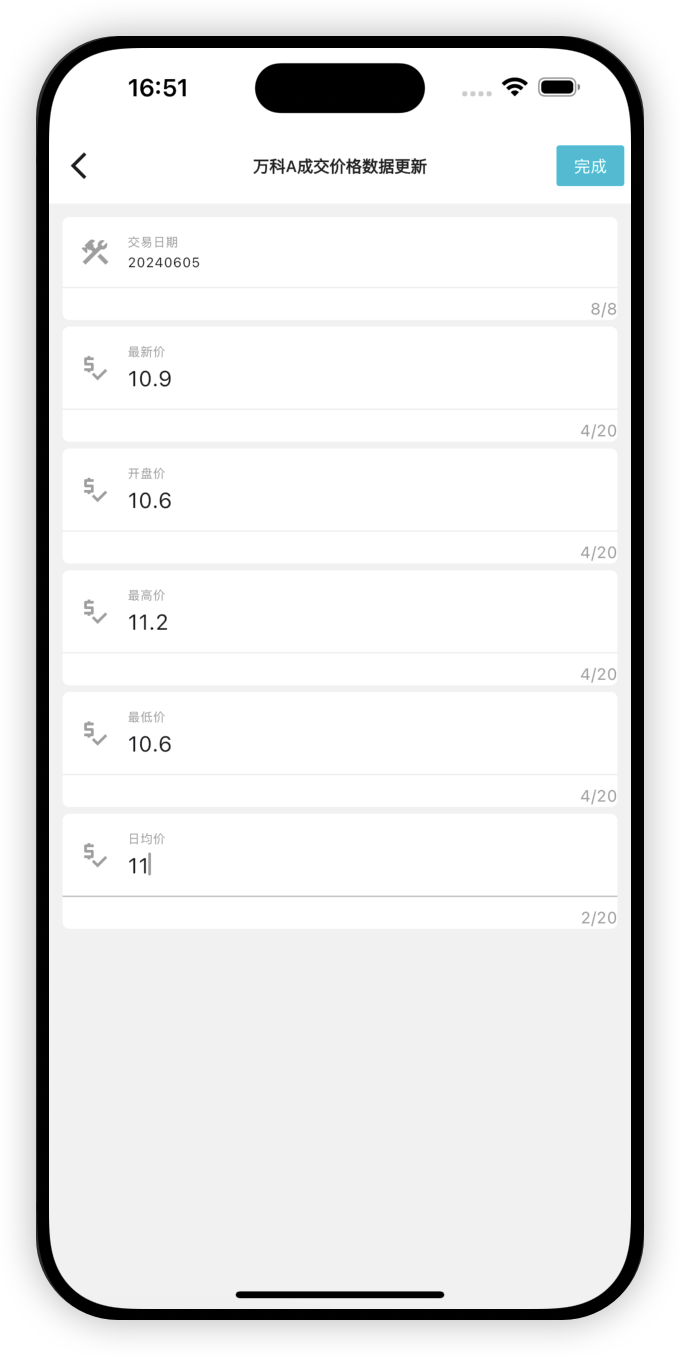Go back using the top-left arrow

pyautogui.click(x=79, y=166)
